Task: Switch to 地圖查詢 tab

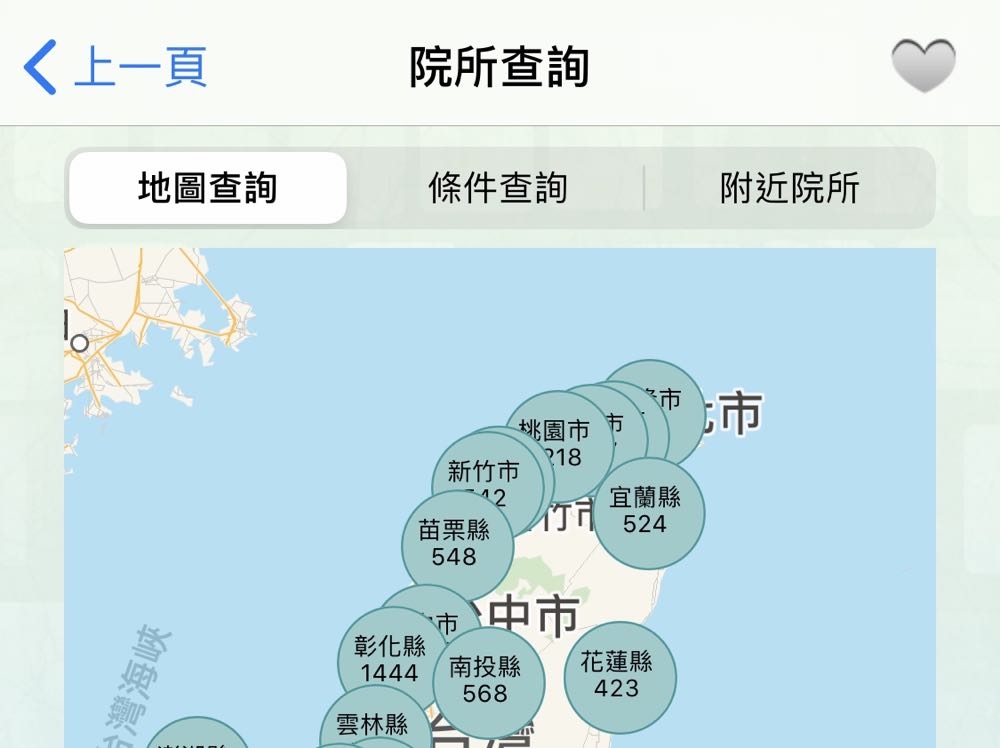Action: 208,188
